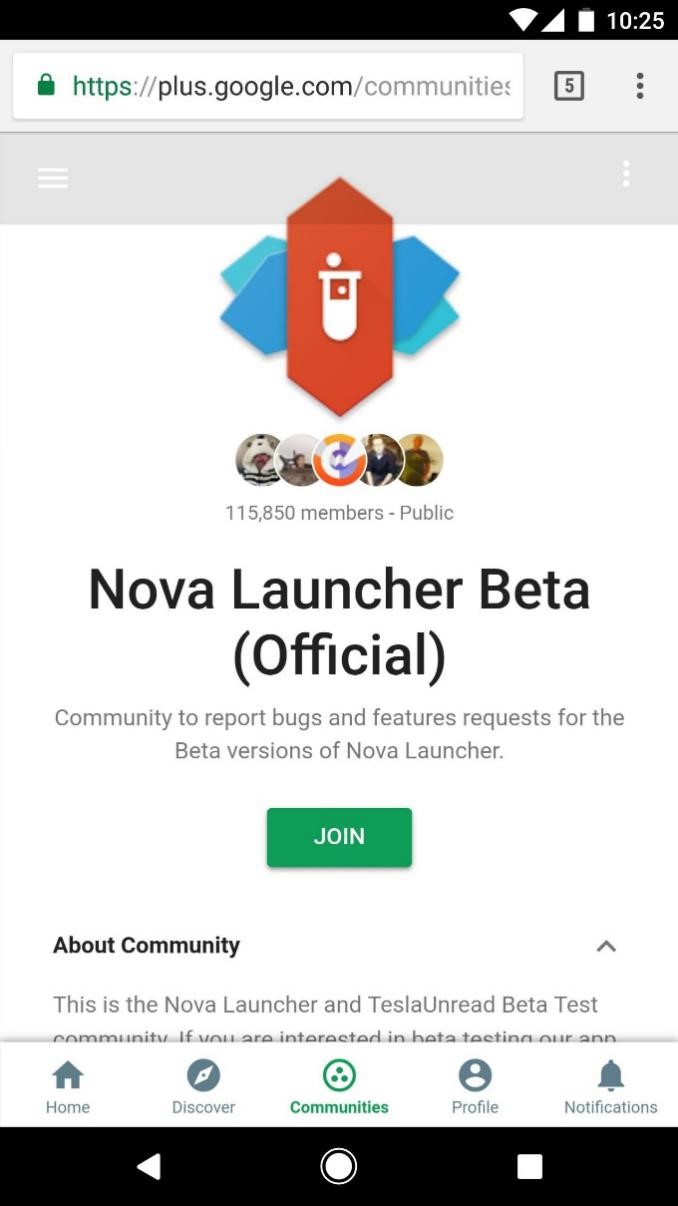678x1206 pixels.
Task: View the community member avatars
Action: point(339,460)
